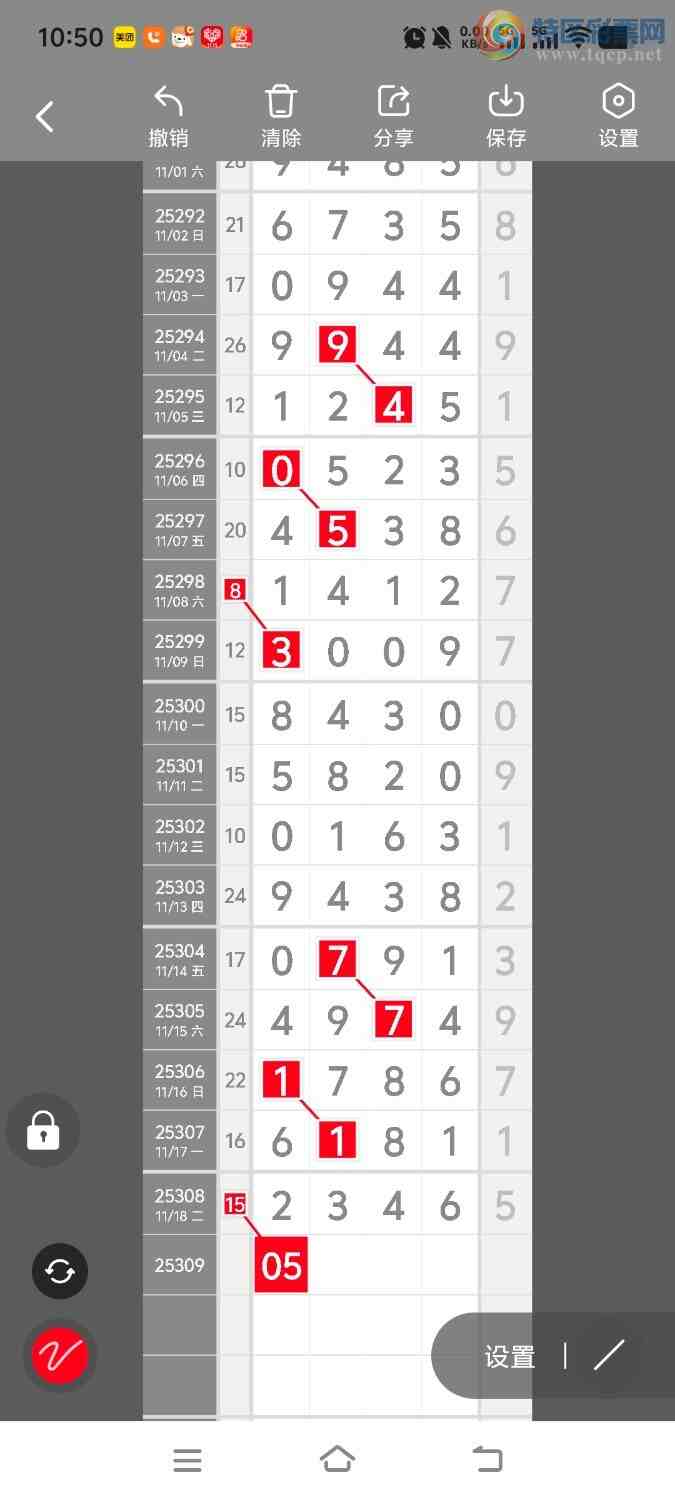
Task: Toggle the lock button
Action: pos(43,1131)
